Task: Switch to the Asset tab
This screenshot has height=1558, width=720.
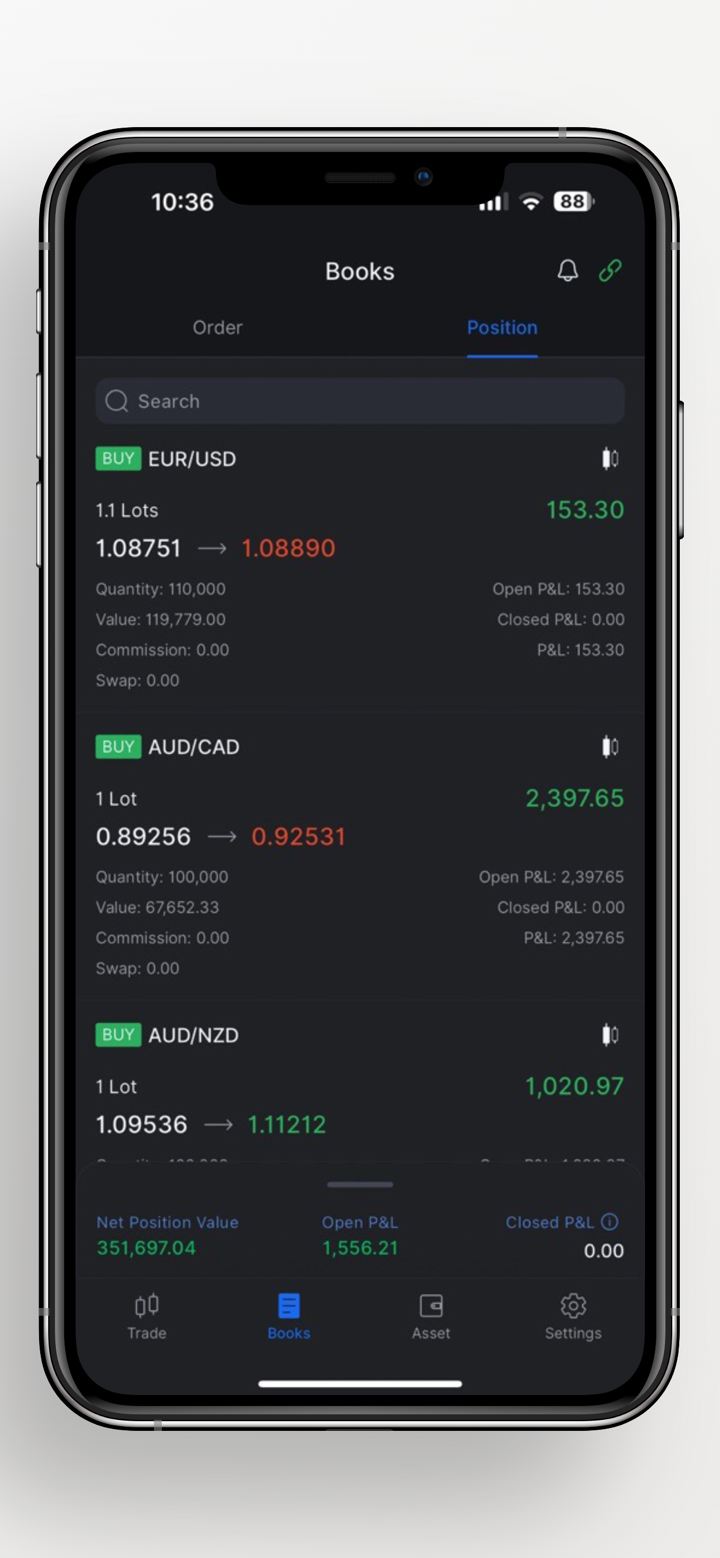Action: (431, 1316)
